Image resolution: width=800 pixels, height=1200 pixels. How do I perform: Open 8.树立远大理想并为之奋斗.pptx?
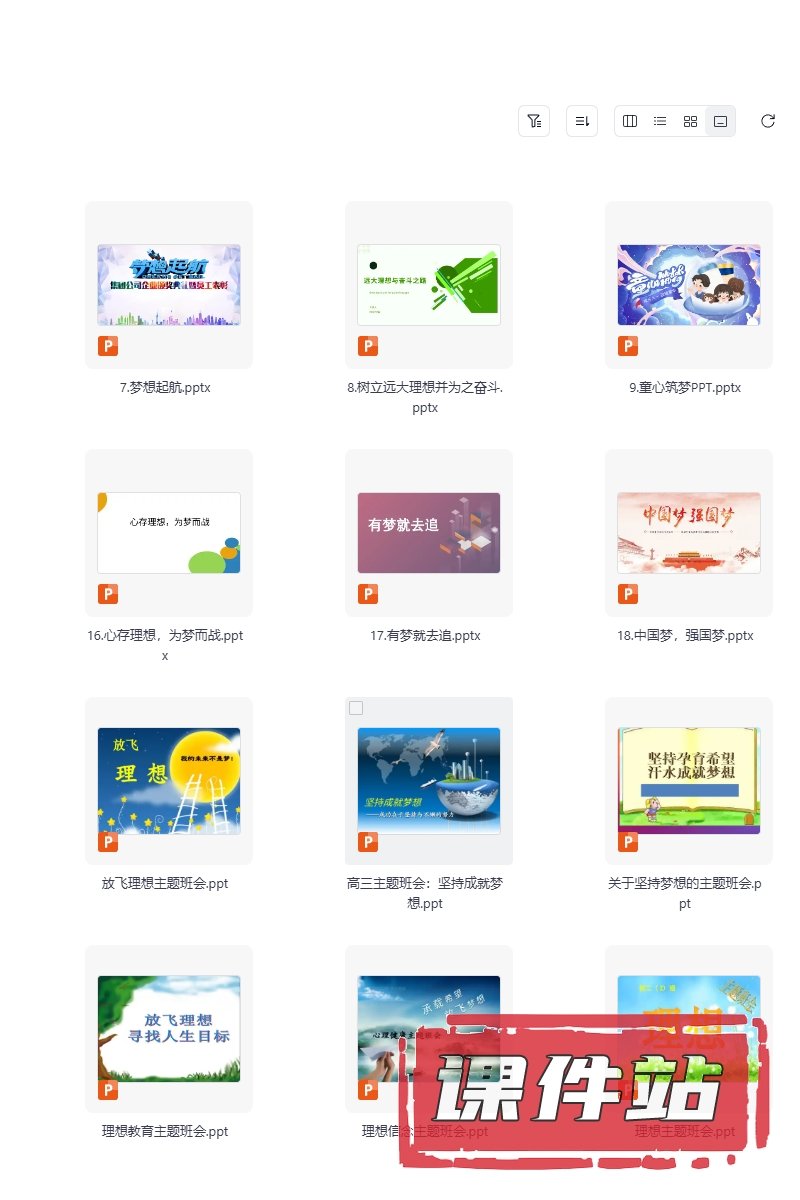[429, 285]
